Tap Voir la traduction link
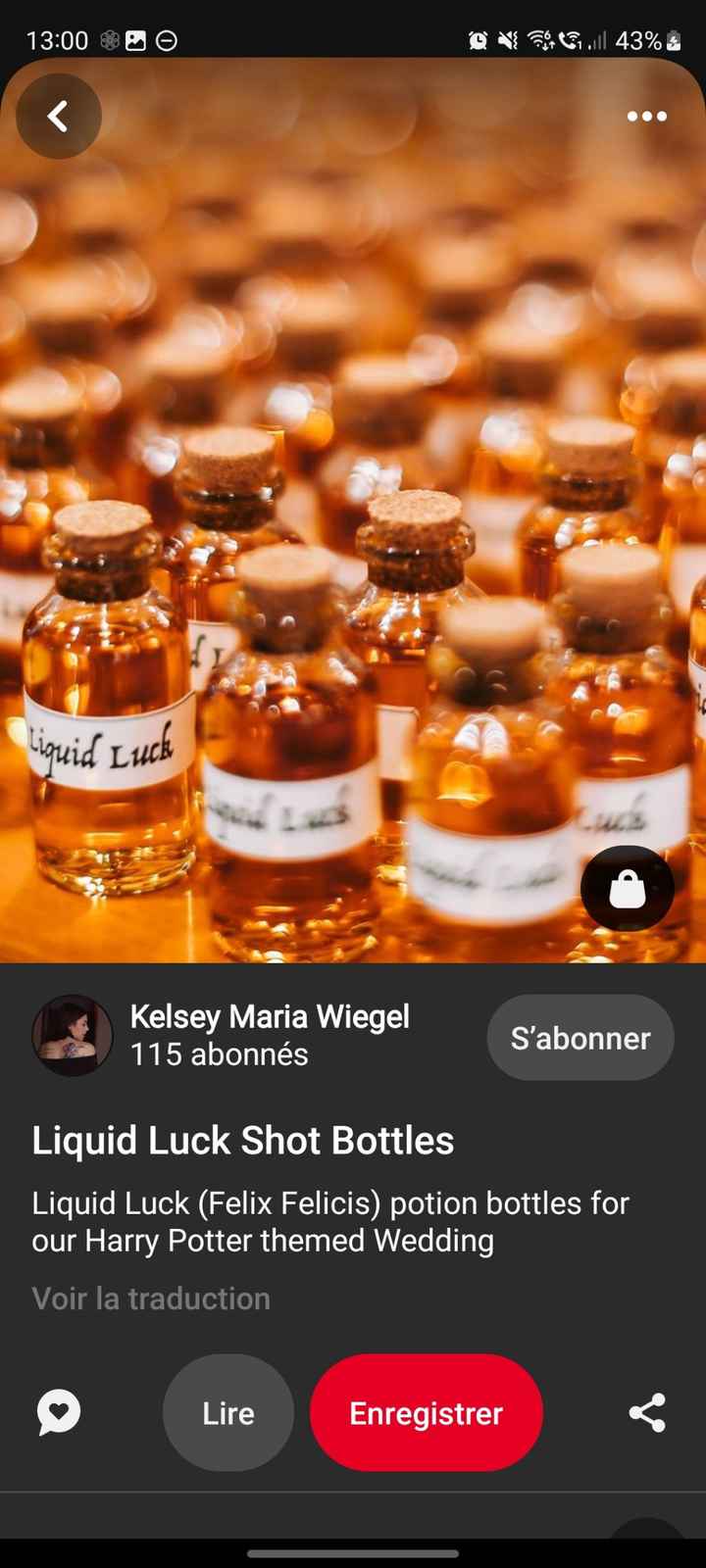Image resolution: width=706 pixels, height=1568 pixels. point(151,1298)
